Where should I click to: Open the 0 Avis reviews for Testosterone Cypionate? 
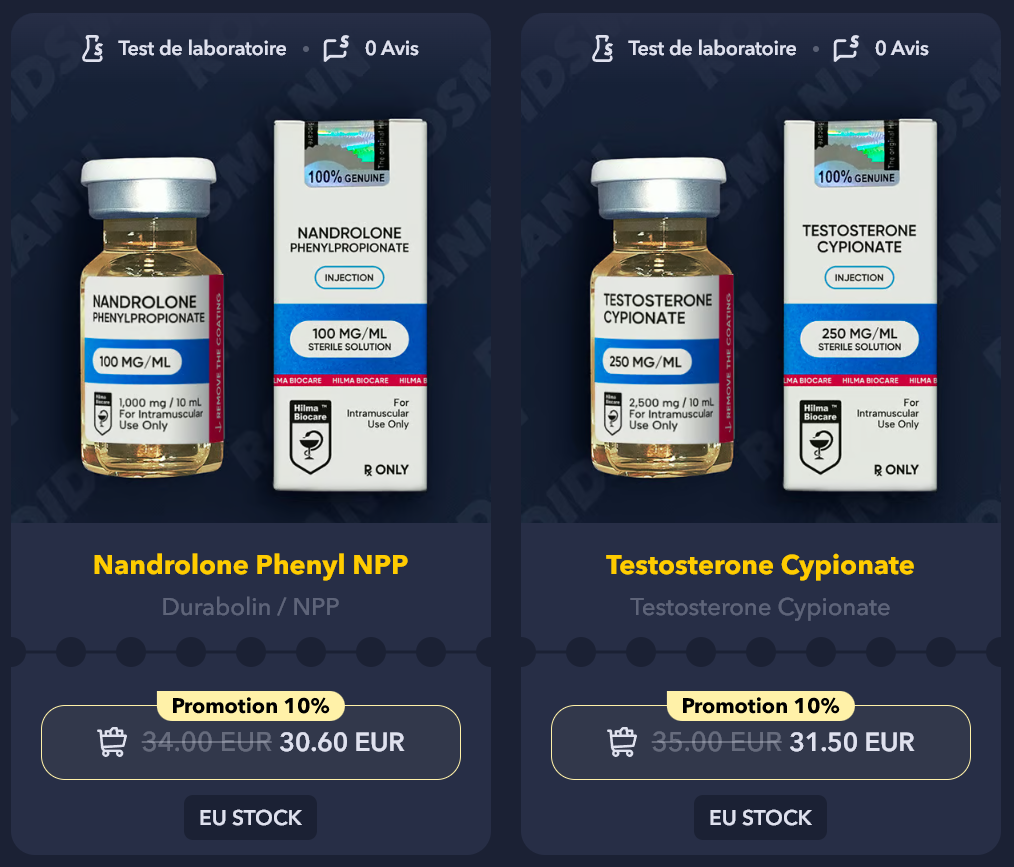point(883,48)
